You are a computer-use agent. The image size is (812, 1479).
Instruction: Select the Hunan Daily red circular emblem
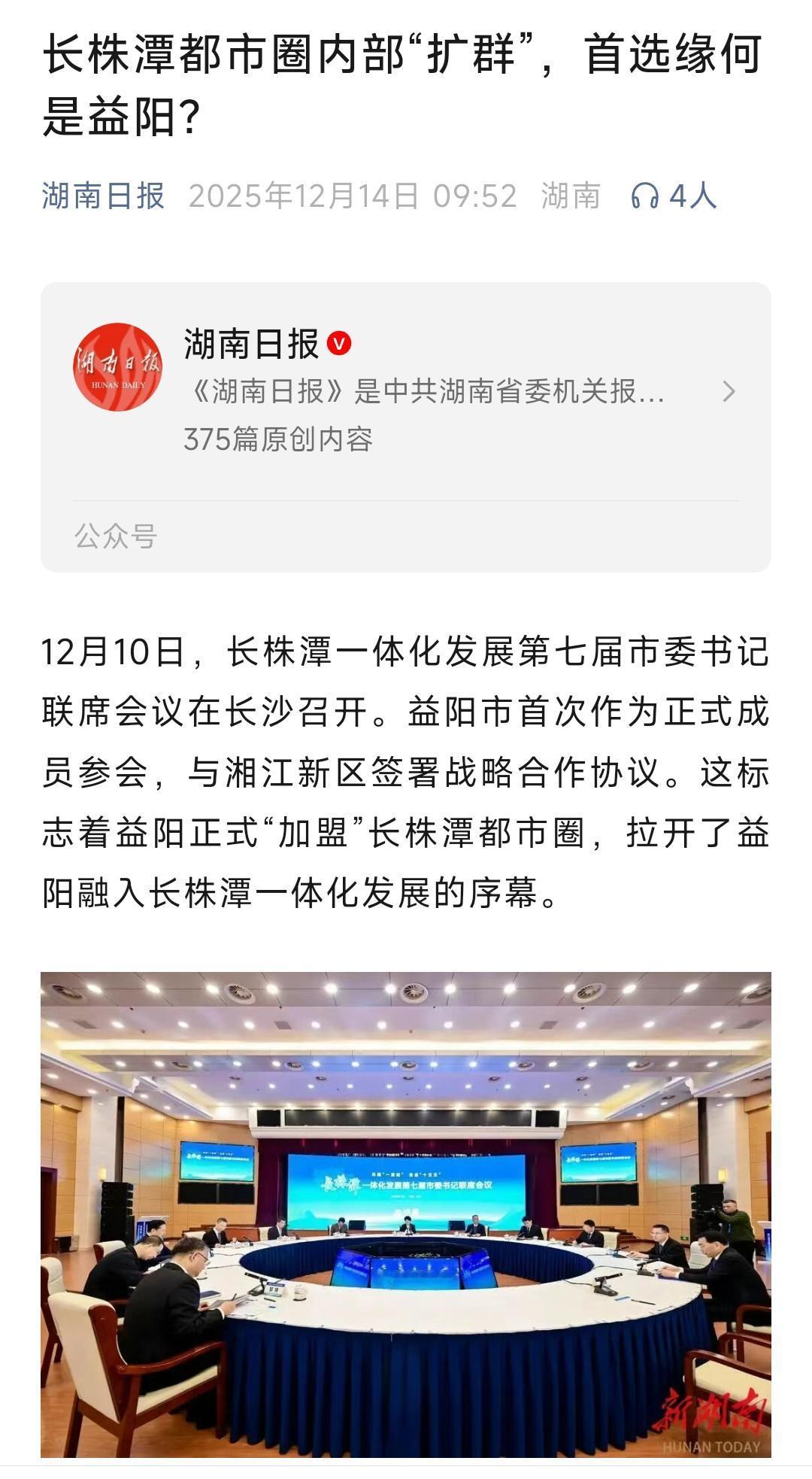(x=117, y=361)
